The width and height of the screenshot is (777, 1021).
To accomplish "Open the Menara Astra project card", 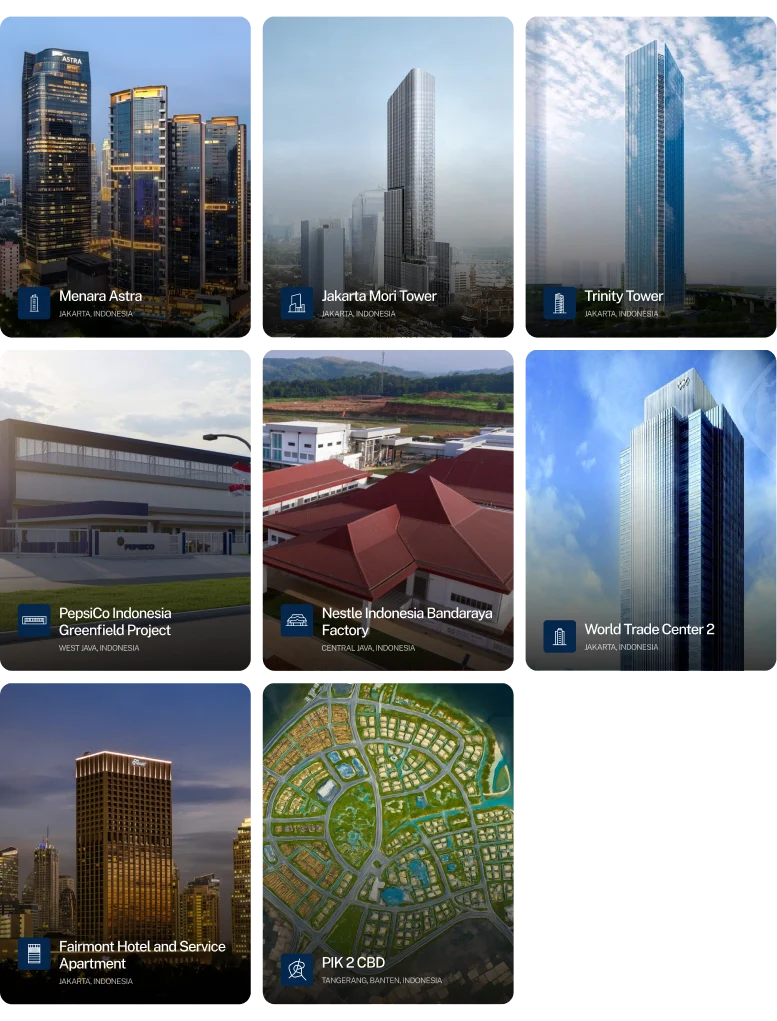I will (127, 176).
